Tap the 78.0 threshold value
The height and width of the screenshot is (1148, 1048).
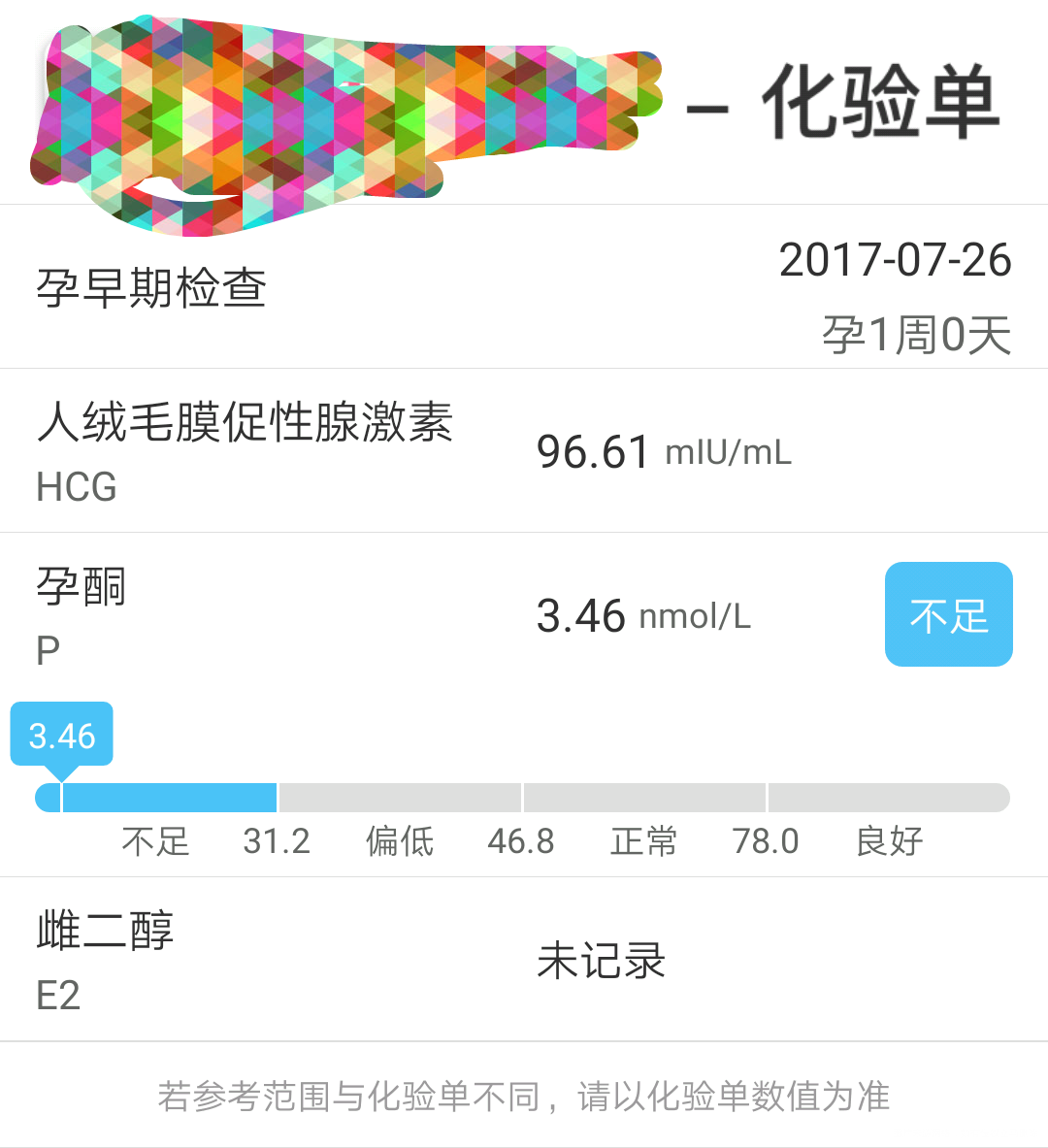767,842
